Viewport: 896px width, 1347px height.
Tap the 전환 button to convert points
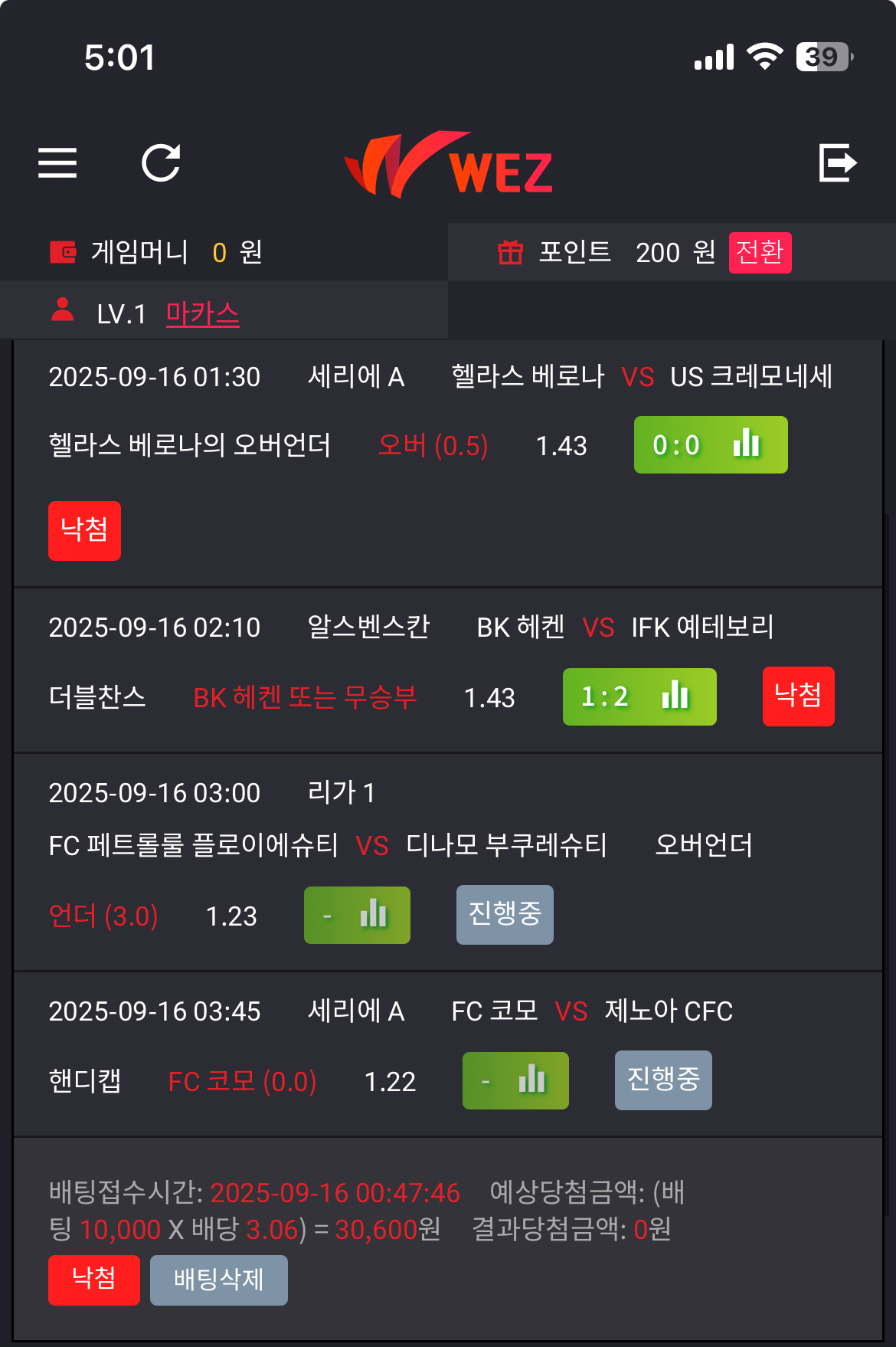pos(760,252)
